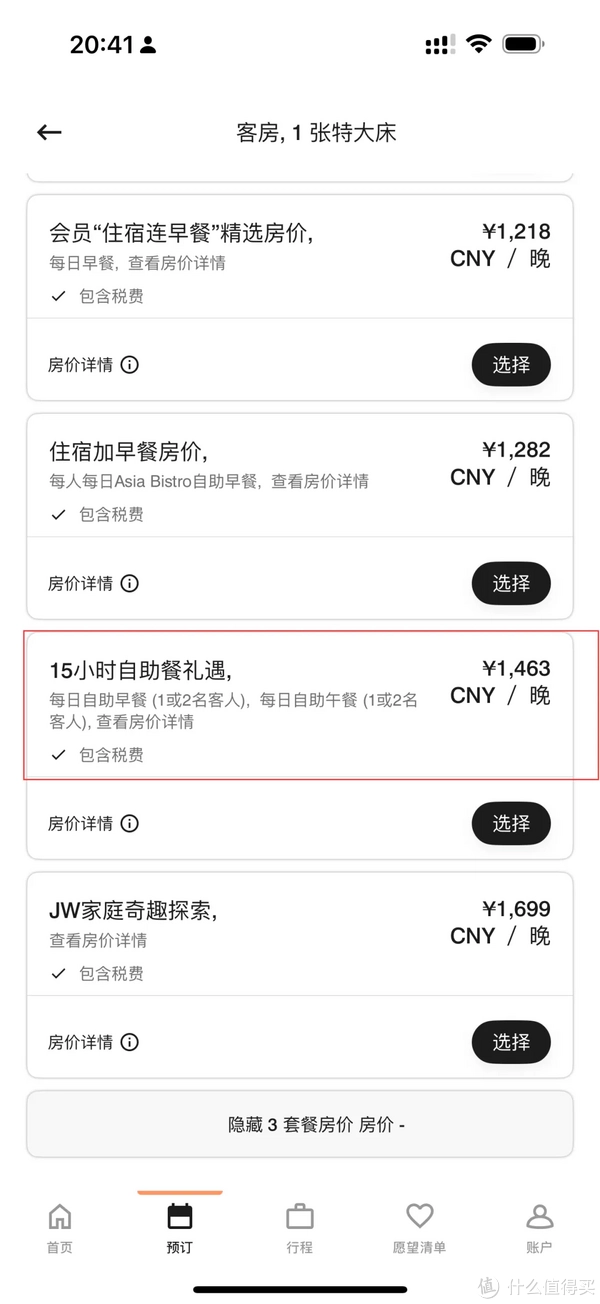
Task: Choose the 15小时自助餐礼遇 rate at ¥1,463
Action: 511,823
